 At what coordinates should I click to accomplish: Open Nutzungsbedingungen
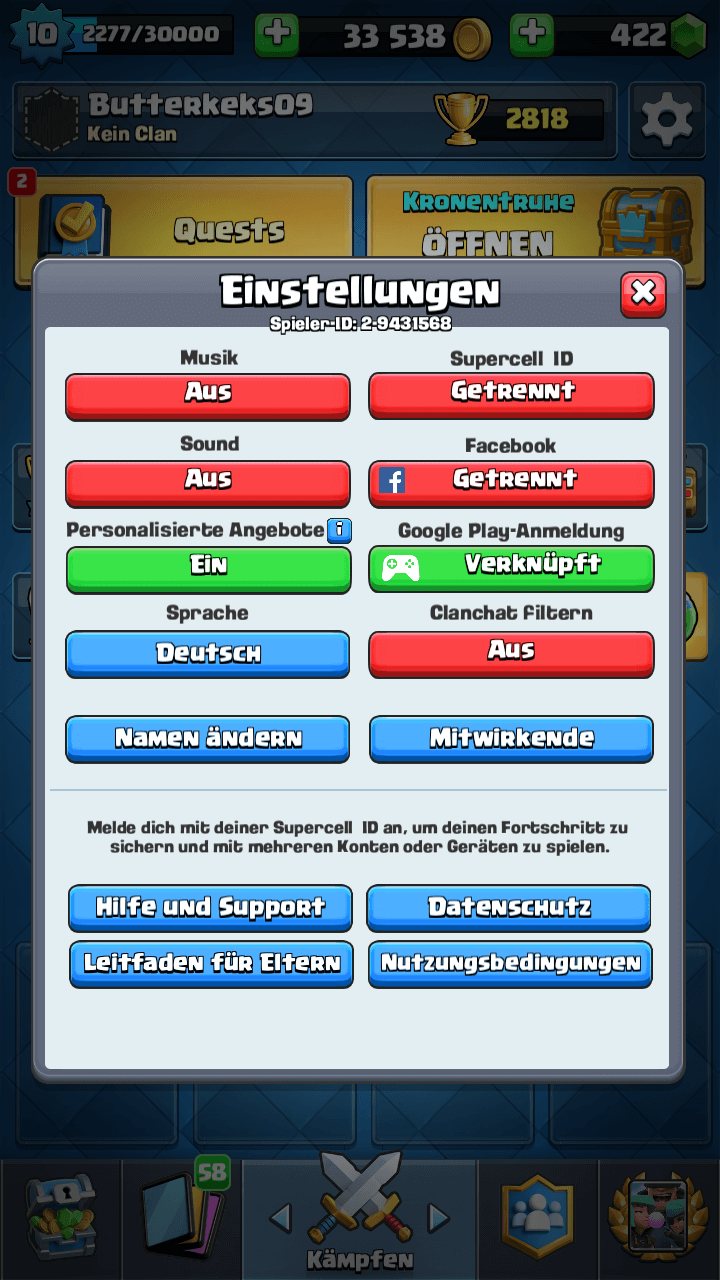point(510,964)
